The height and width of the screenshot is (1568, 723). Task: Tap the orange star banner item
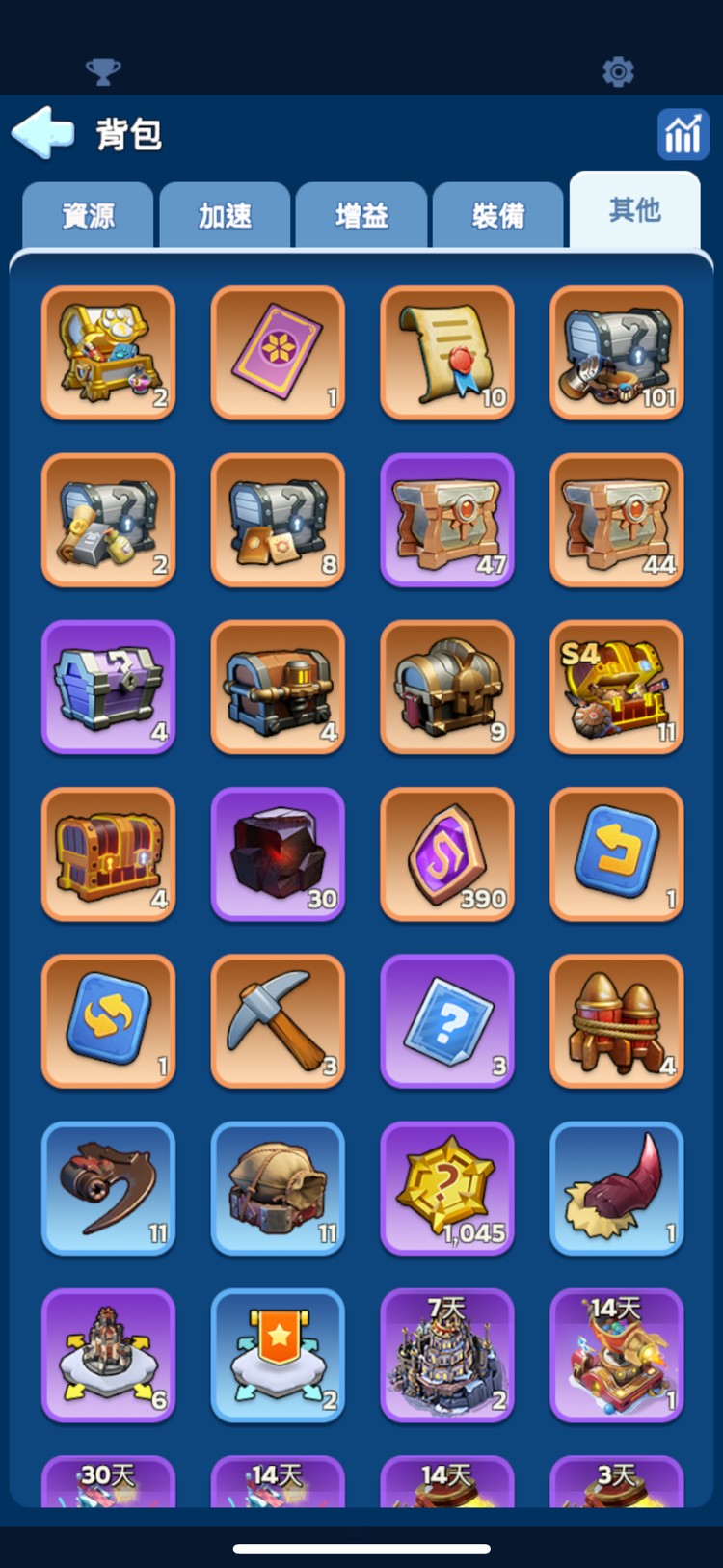[278, 1356]
